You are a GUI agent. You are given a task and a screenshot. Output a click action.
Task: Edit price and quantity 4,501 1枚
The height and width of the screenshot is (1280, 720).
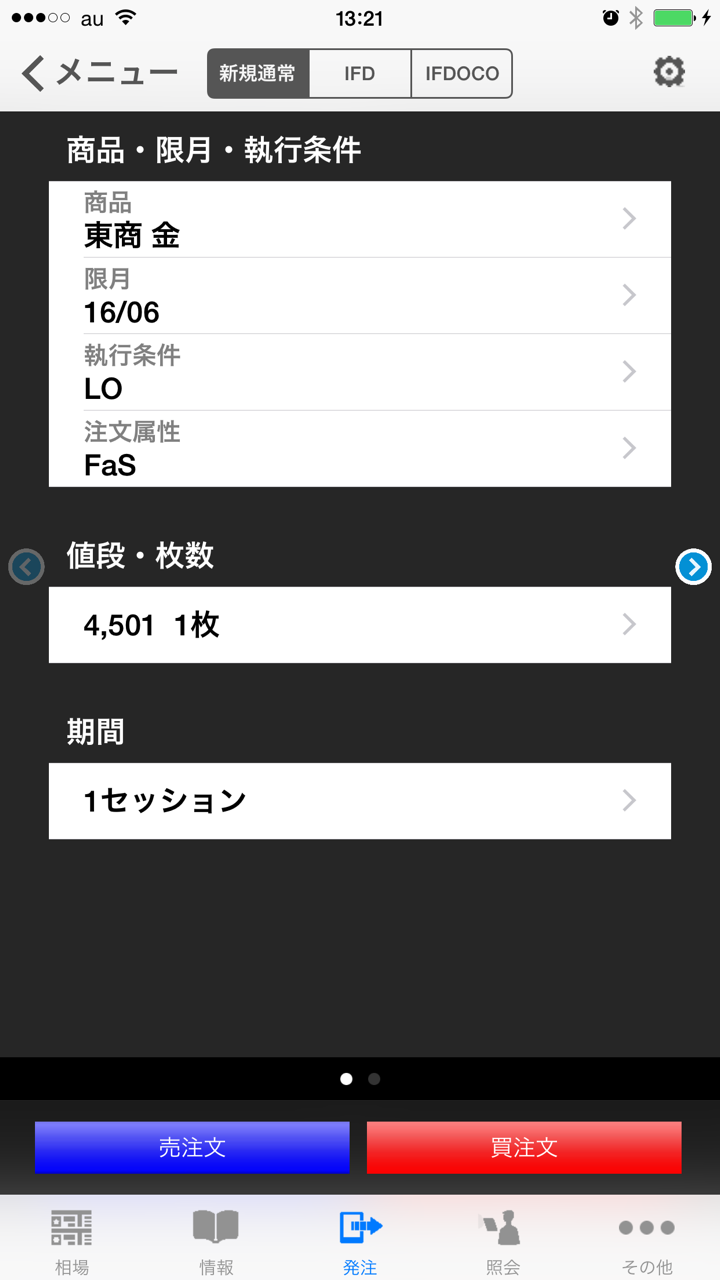coord(359,625)
